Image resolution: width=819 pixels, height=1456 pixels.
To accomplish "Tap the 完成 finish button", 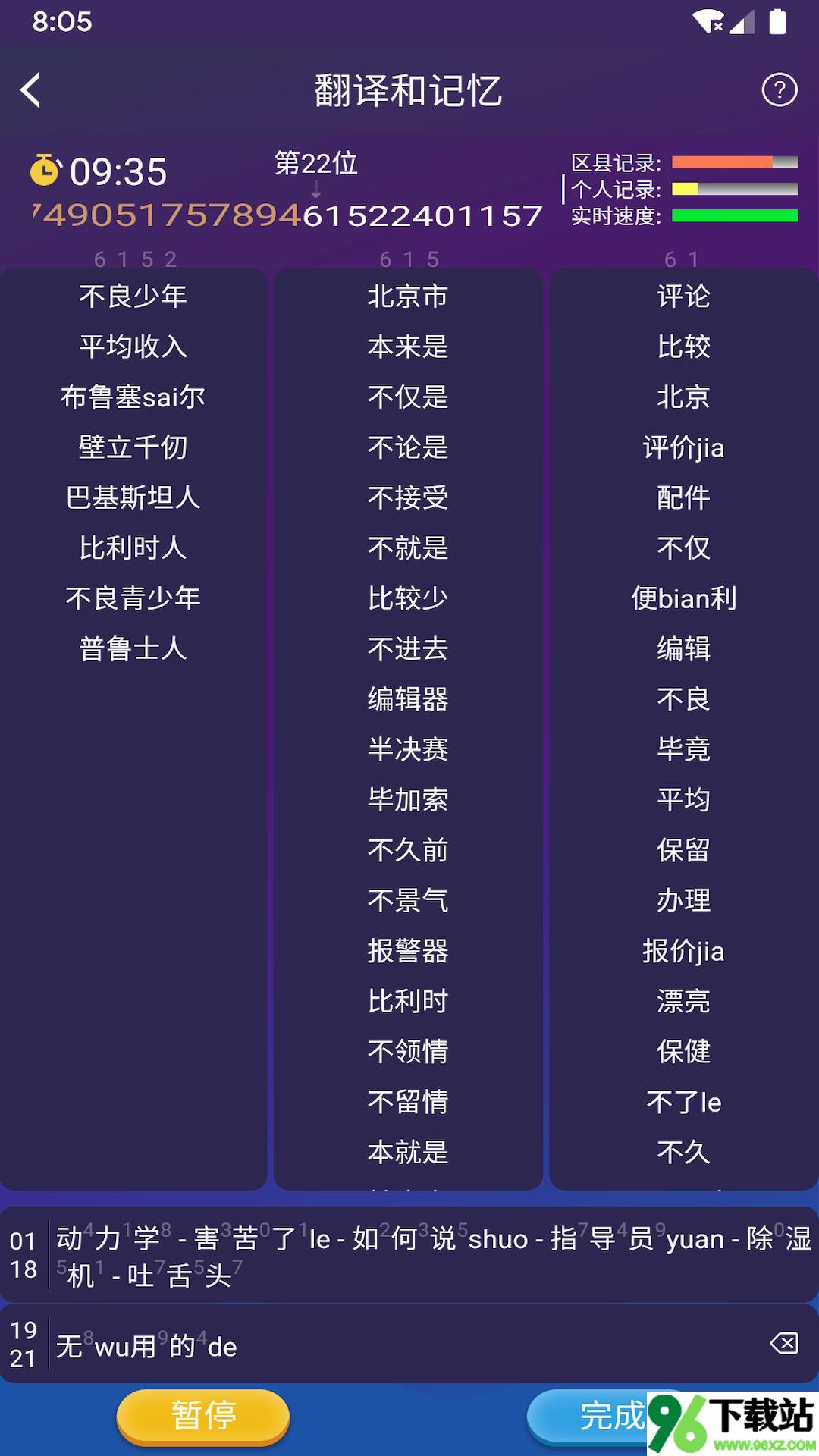I will [611, 1416].
